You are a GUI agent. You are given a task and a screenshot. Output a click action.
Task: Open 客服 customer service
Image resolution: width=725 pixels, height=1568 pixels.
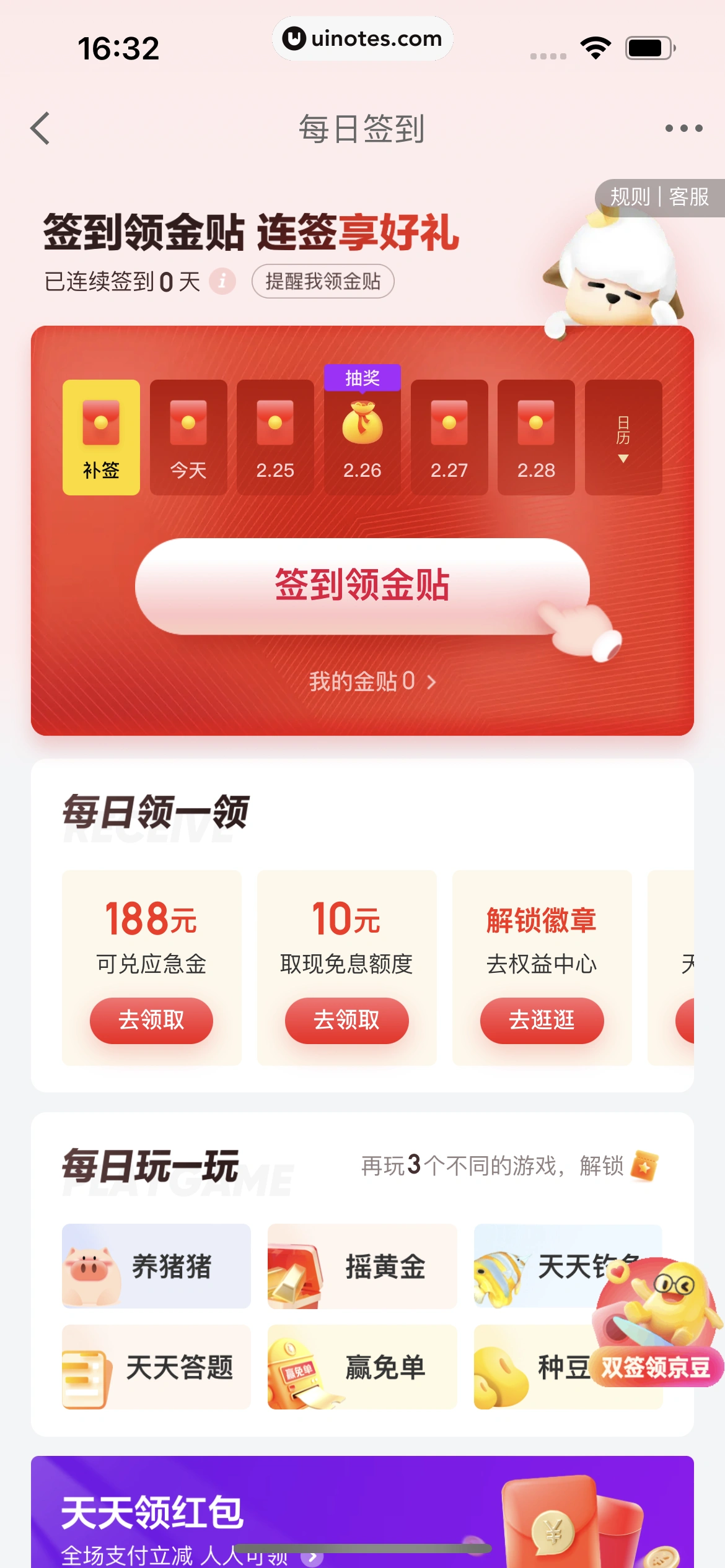pos(689,197)
